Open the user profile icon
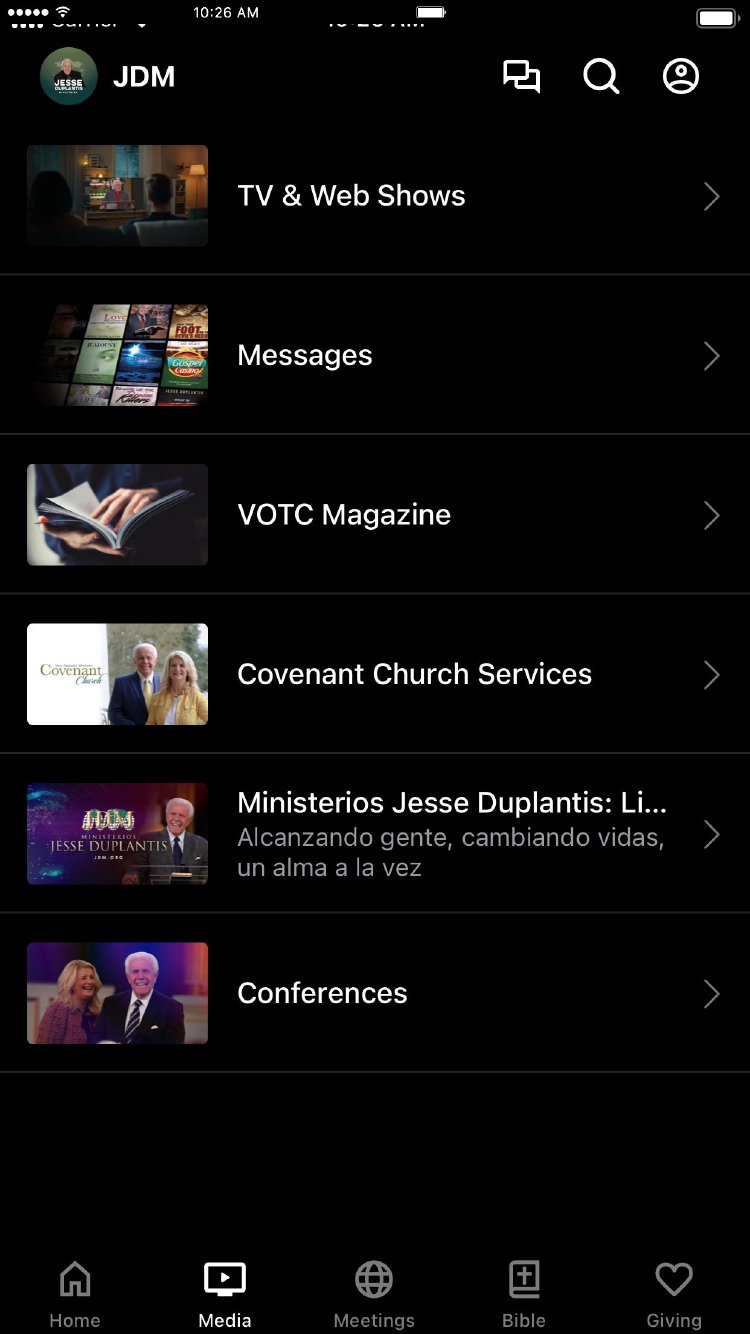The height and width of the screenshot is (1334, 750). [x=681, y=77]
